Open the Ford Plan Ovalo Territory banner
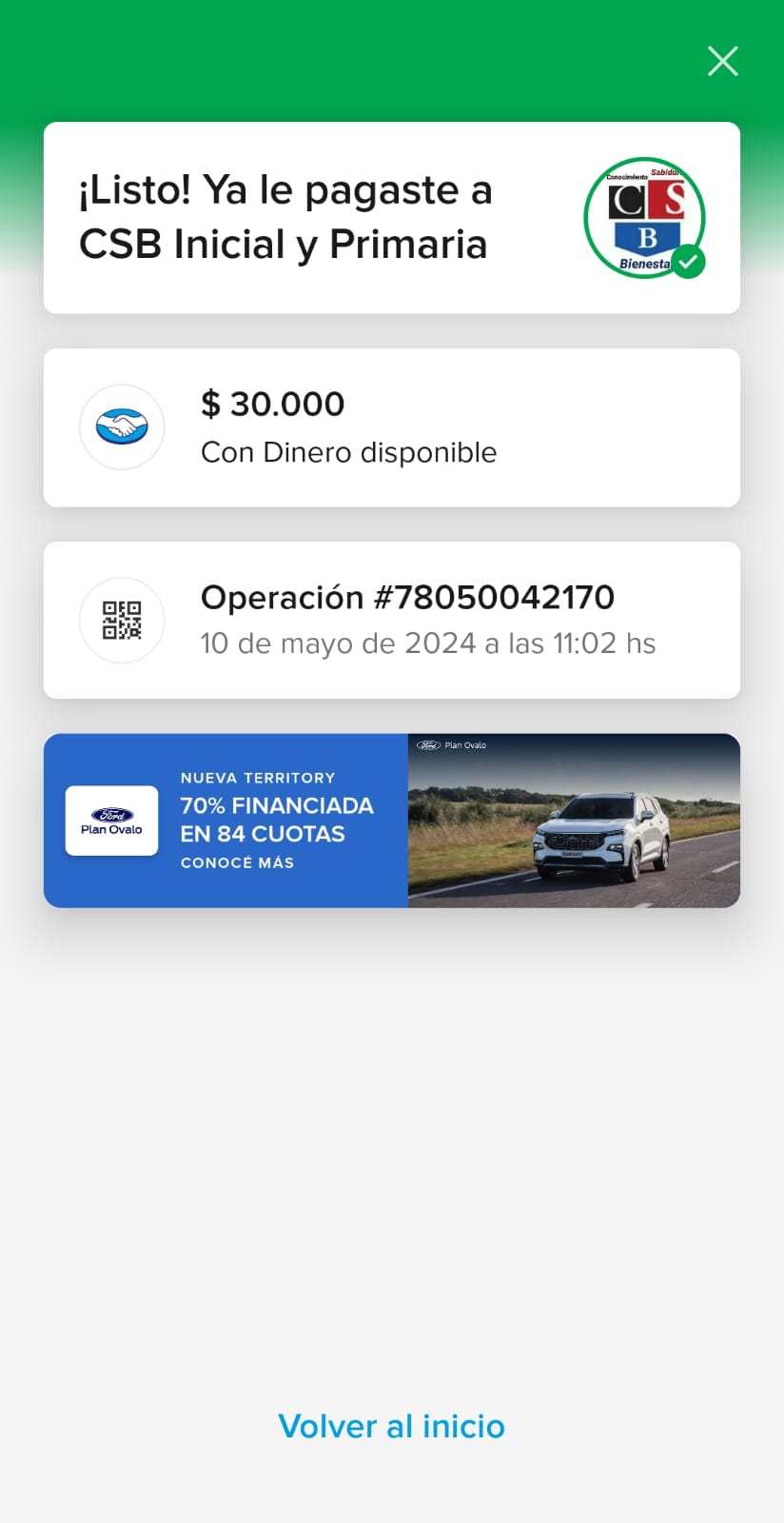784x1523 pixels. click(391, 821)
